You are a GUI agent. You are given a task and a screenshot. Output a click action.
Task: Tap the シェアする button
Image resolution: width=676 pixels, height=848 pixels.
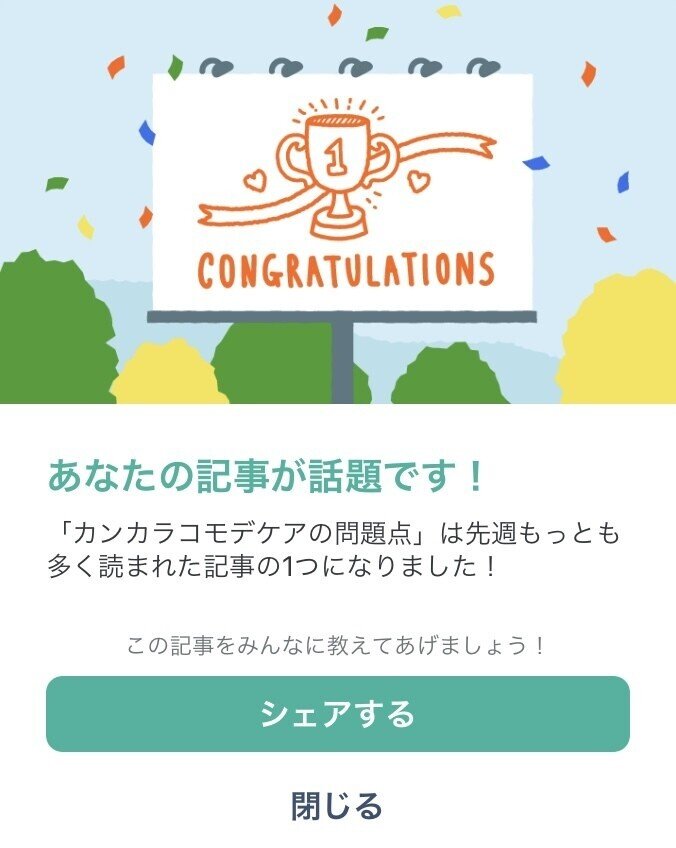point(337,714)
